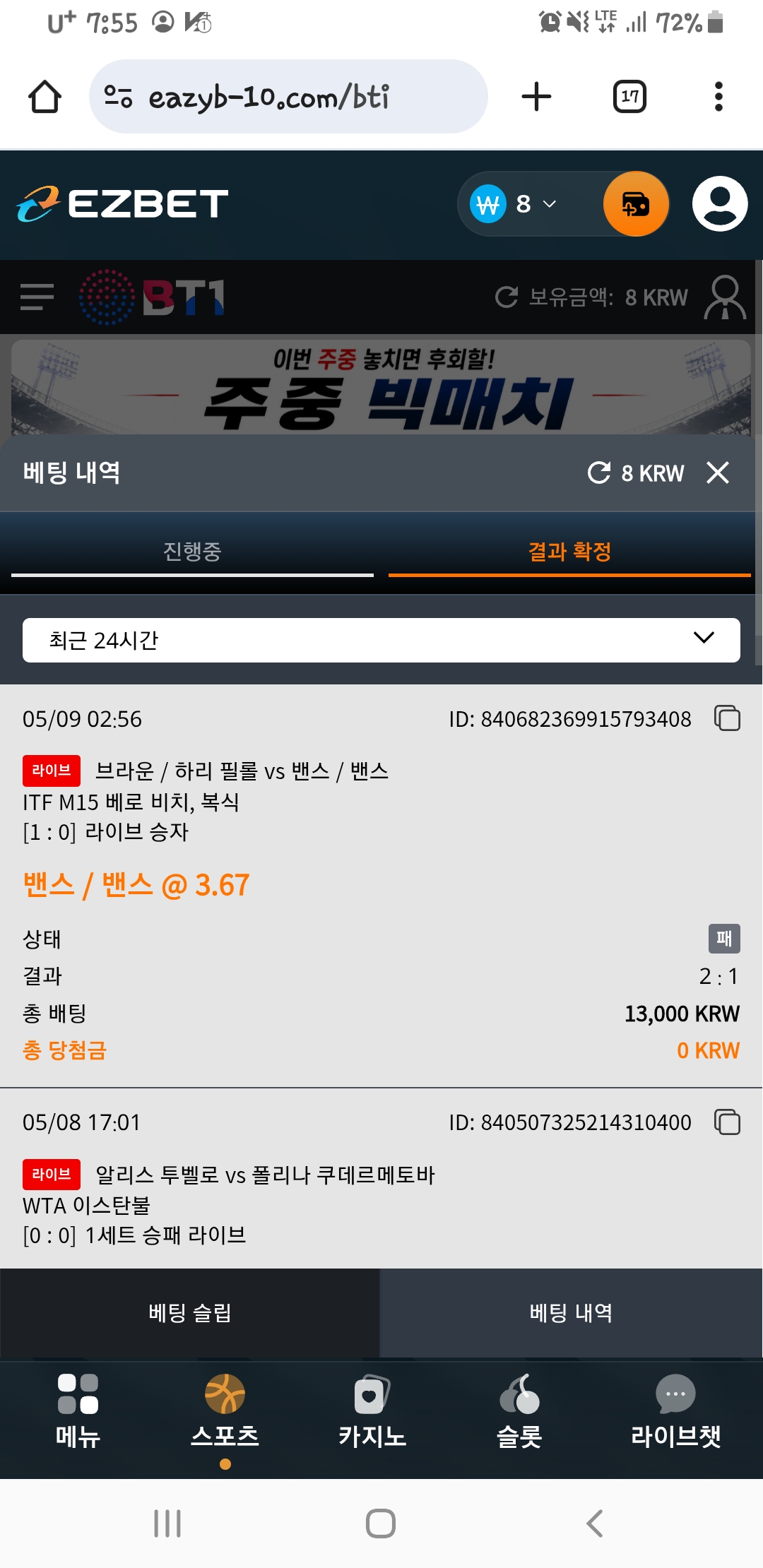The width and height of the screenshot is (763, 1568).
Task: Switch to the 진행중 tab
Action: tap(192, 552)
